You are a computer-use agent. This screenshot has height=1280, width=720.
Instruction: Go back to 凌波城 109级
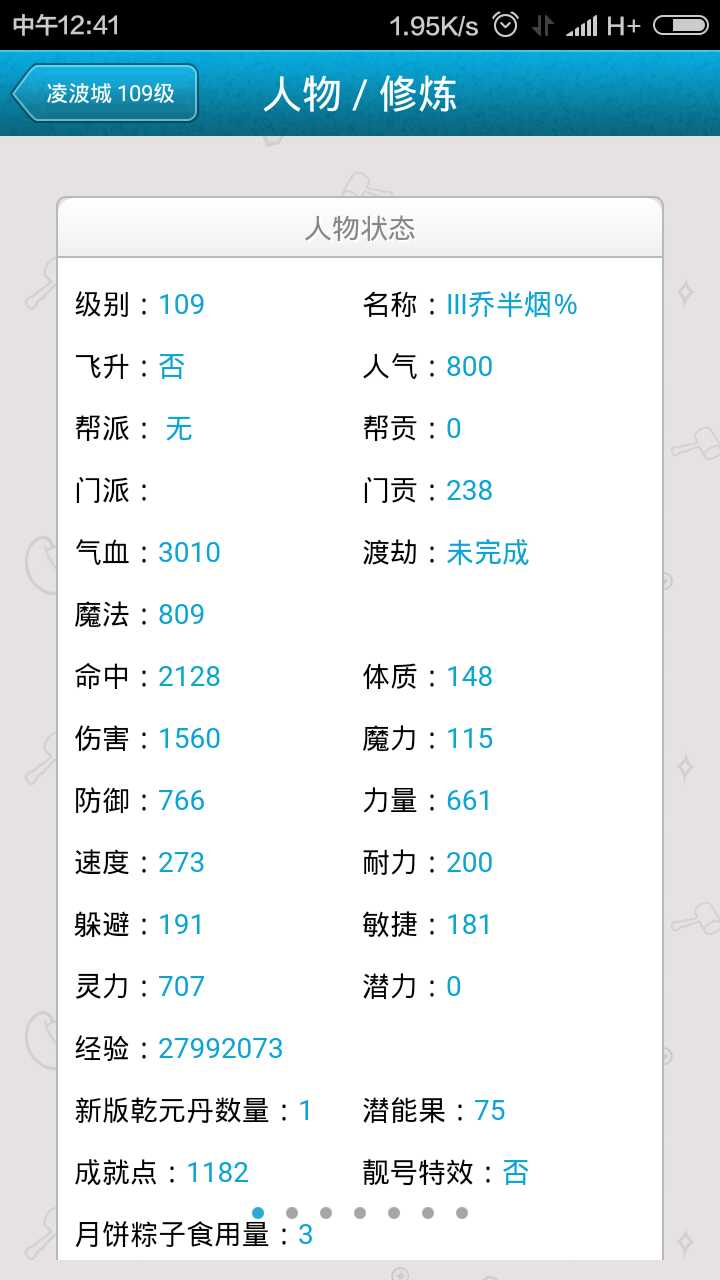(106, 94)
